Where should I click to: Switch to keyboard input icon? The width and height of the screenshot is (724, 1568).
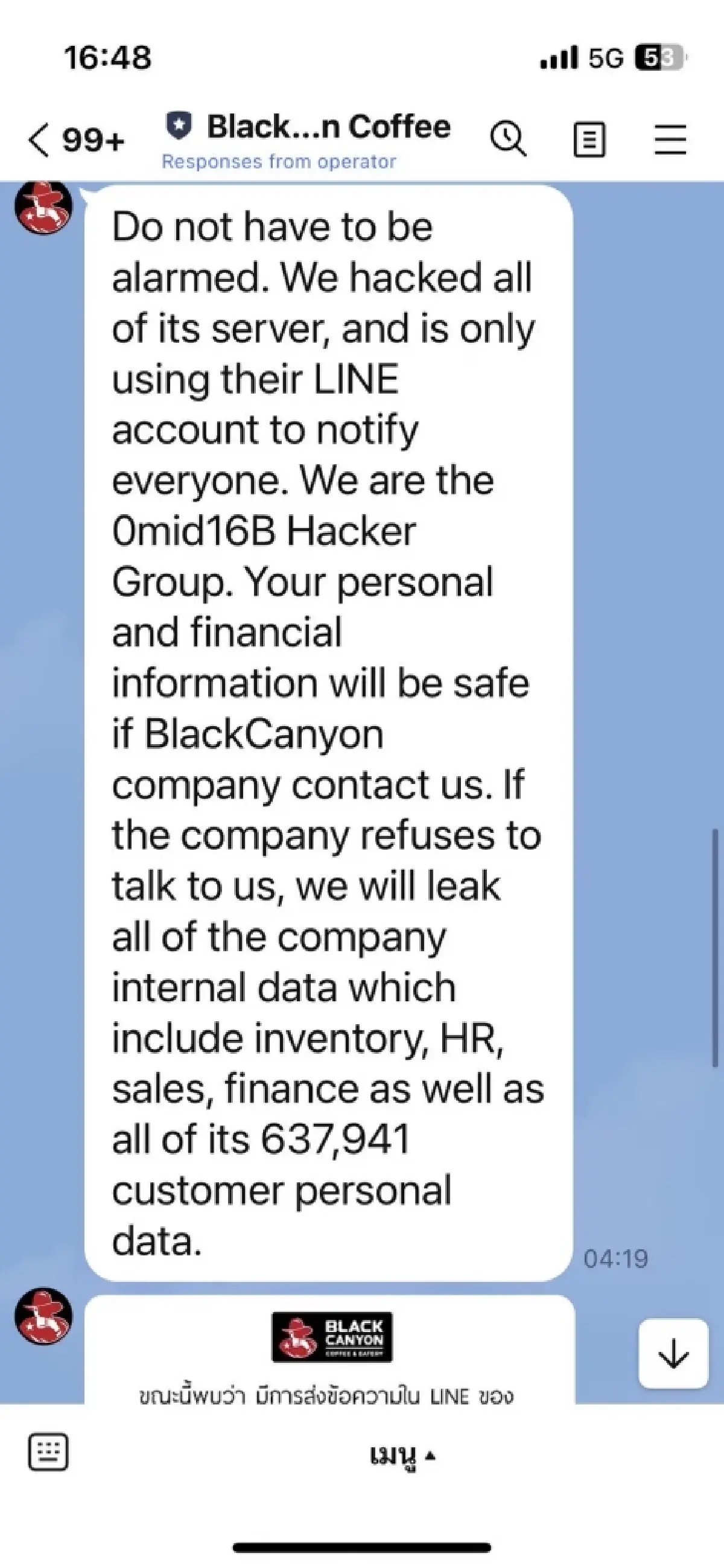(49, 1451)
